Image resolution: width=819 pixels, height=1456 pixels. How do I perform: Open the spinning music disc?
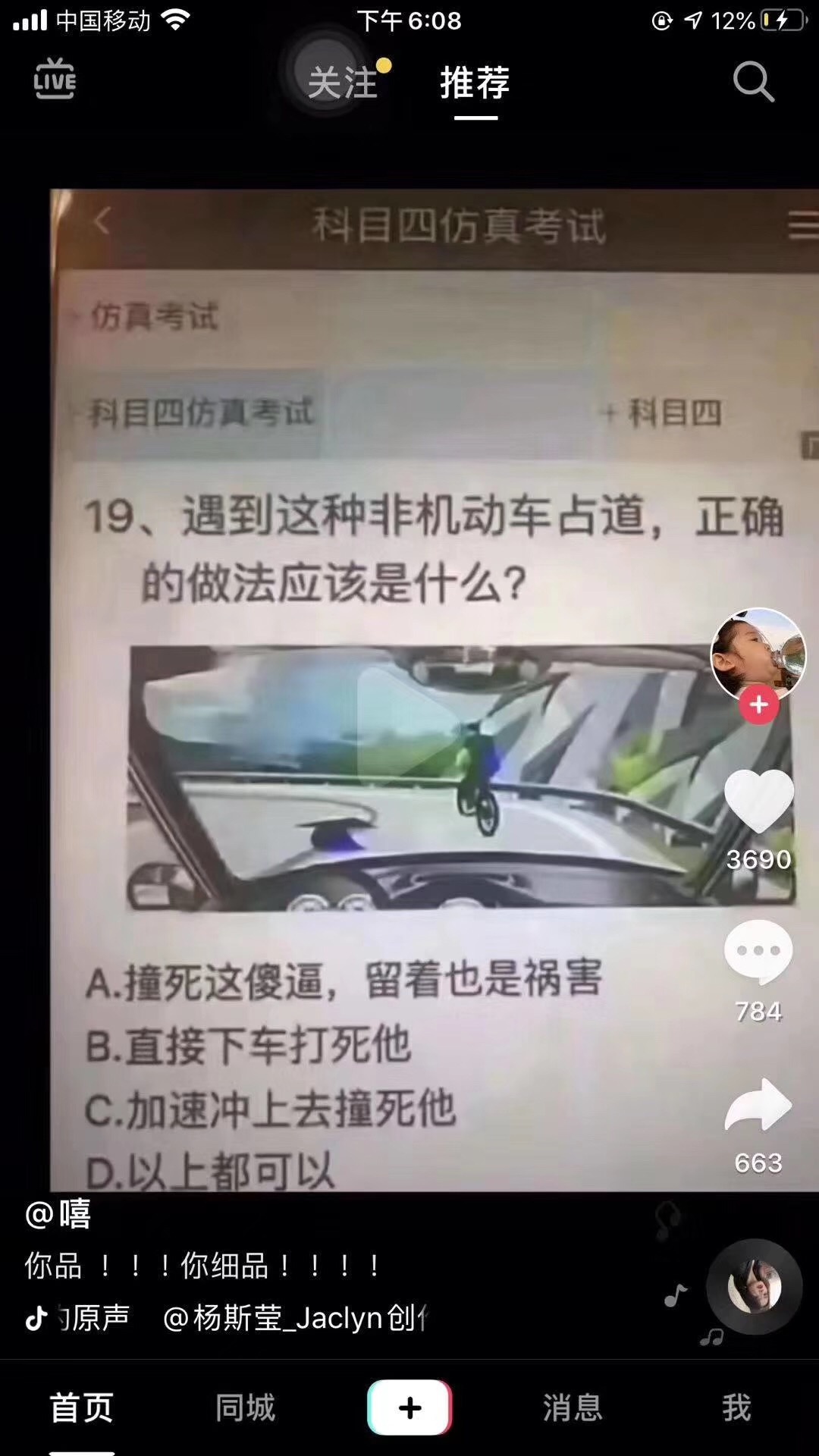[754, 1287]
